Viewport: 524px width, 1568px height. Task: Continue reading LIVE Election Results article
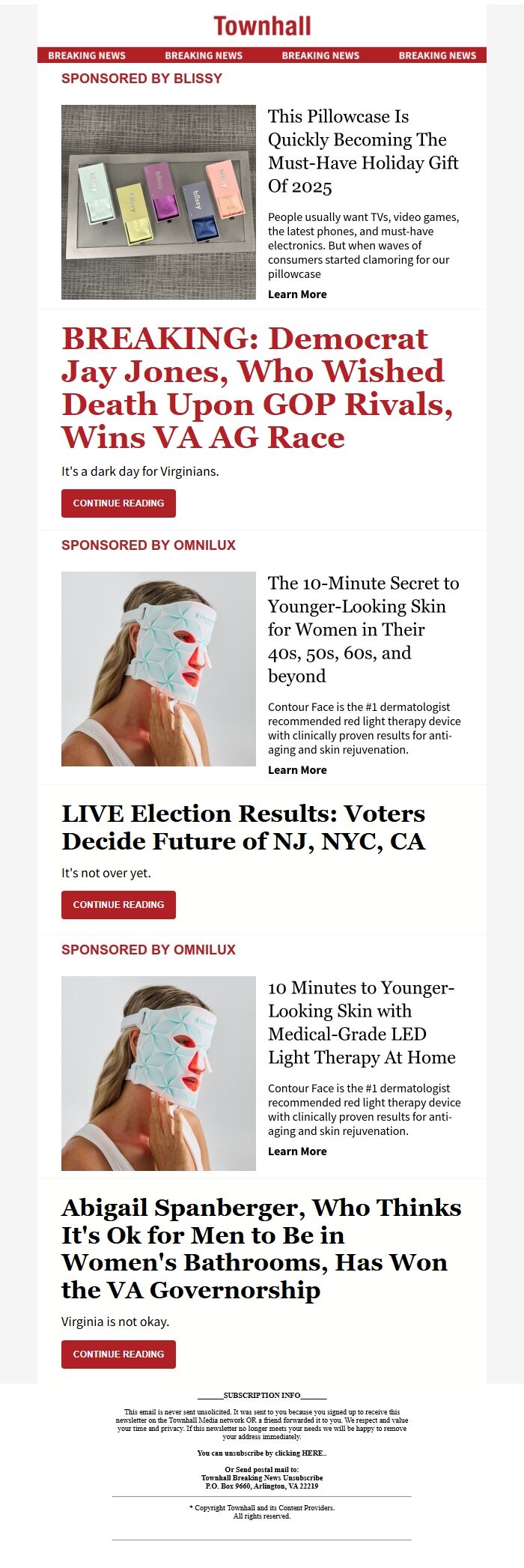click(118, 905)
